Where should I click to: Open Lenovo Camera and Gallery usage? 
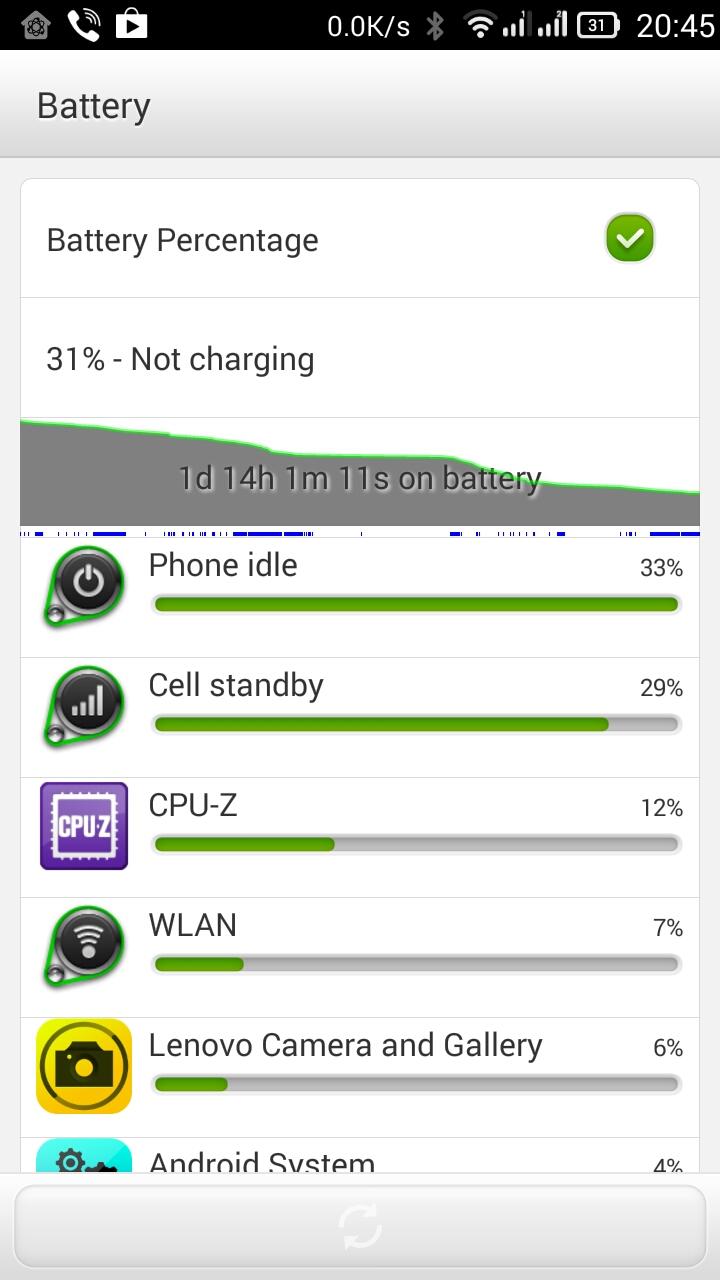[x=360, y=1077]
